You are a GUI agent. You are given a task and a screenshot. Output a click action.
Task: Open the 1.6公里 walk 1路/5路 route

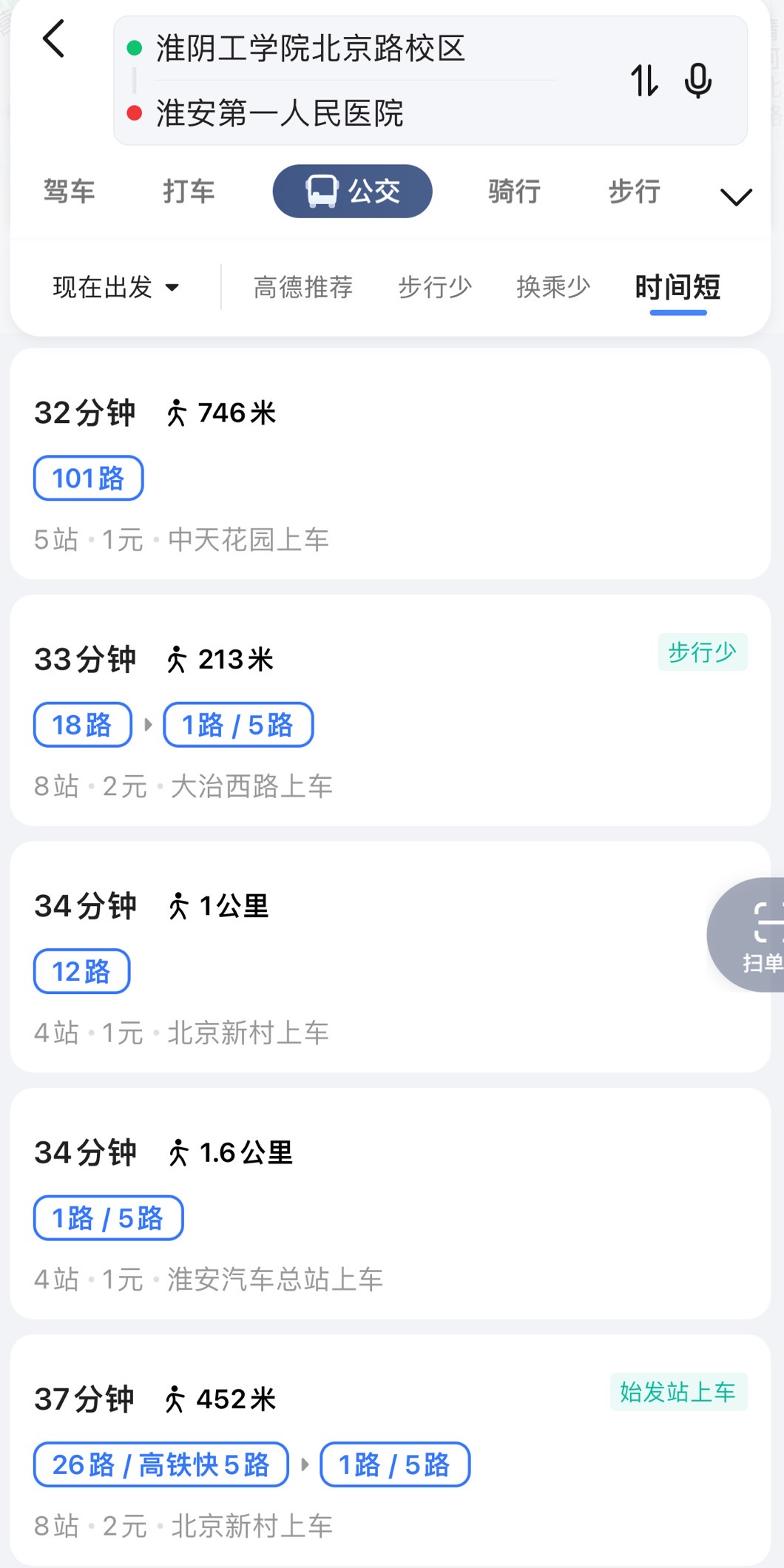pos(391,1203)
